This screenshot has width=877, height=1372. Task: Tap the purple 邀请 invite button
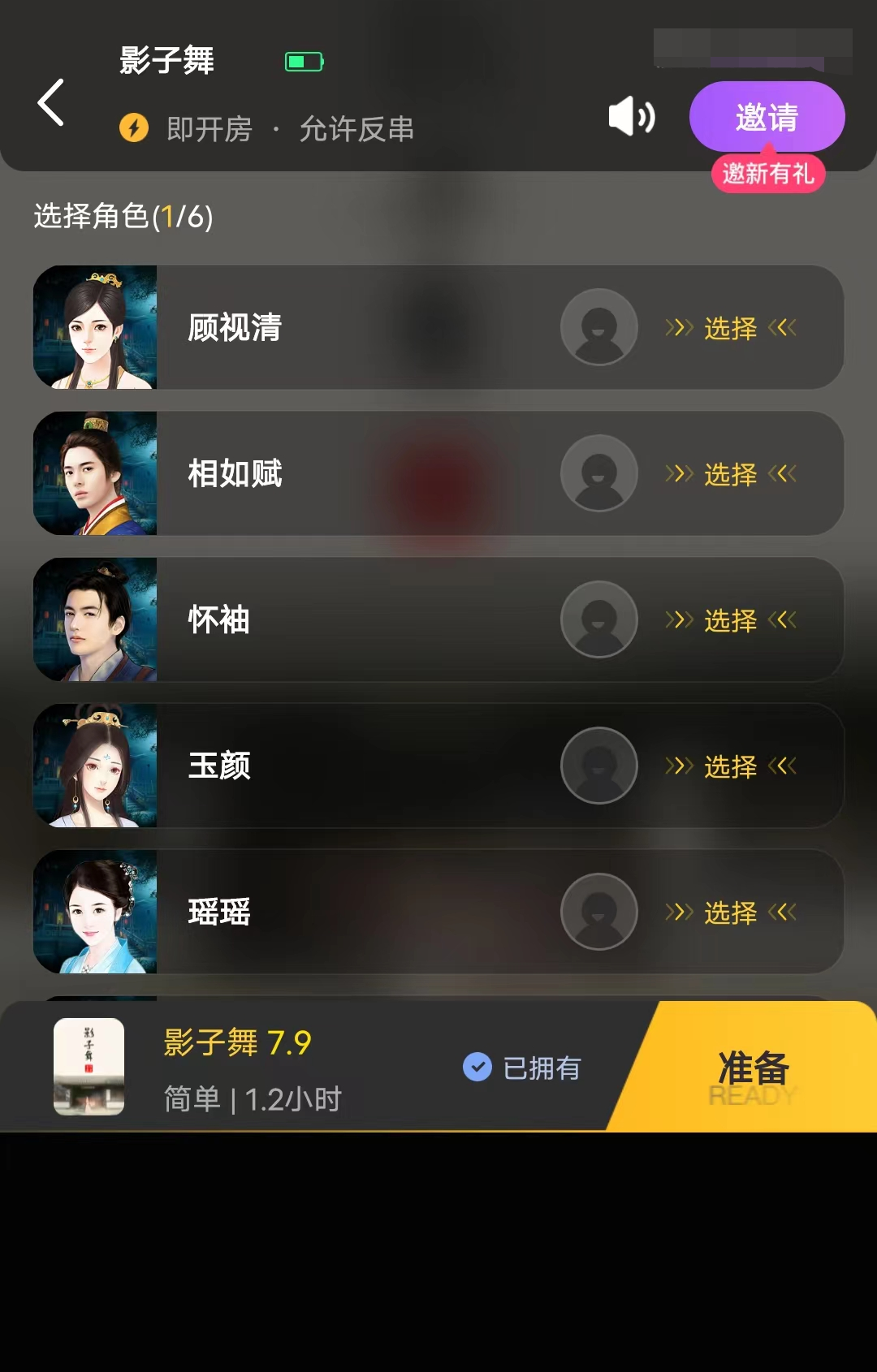(767, 117)
